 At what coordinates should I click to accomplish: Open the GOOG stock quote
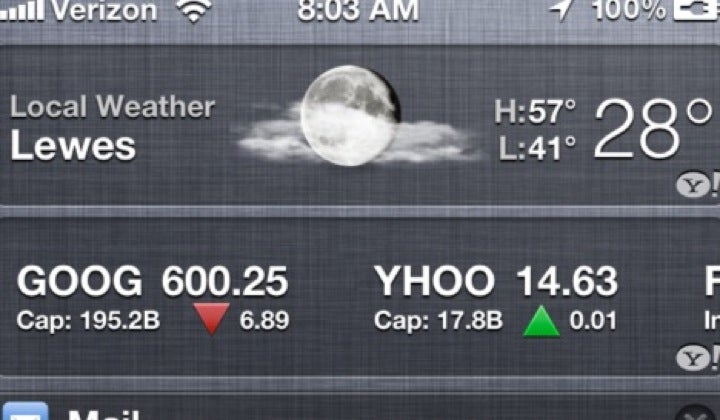[152, 299]
